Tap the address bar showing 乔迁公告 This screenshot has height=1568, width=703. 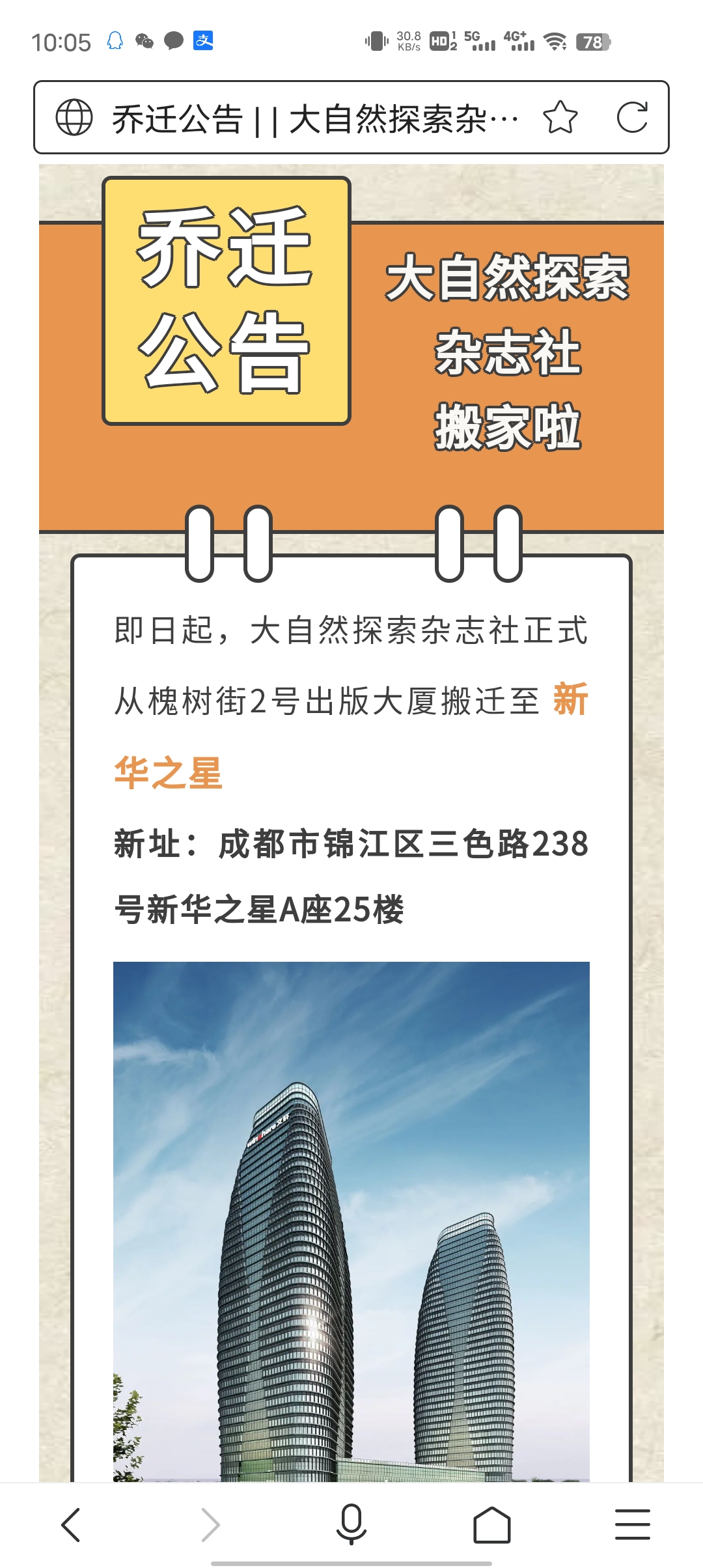tap(315, 119)
